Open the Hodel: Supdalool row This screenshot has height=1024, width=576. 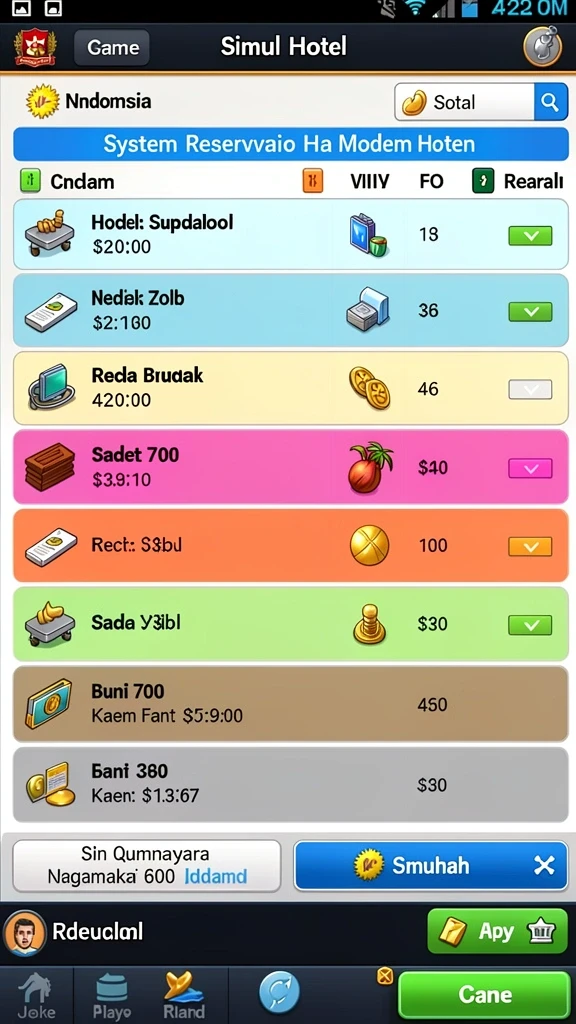[291, 234]
